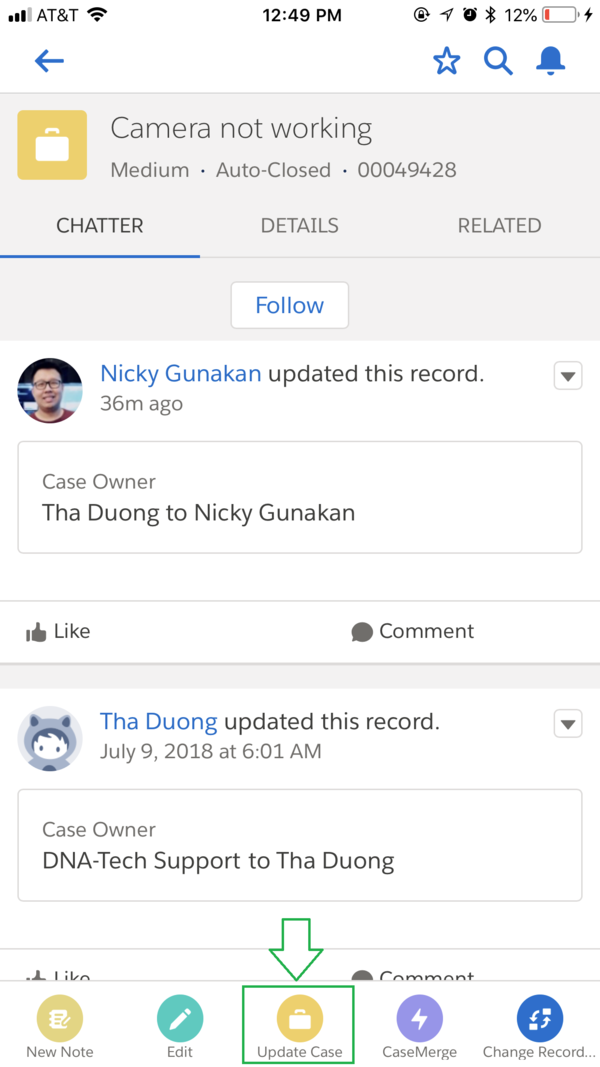Expand dropdown on Nicky Gunakan's update
Image resolution: width=600 pixels, height=1067 pixels.
[x=568, y=376]
